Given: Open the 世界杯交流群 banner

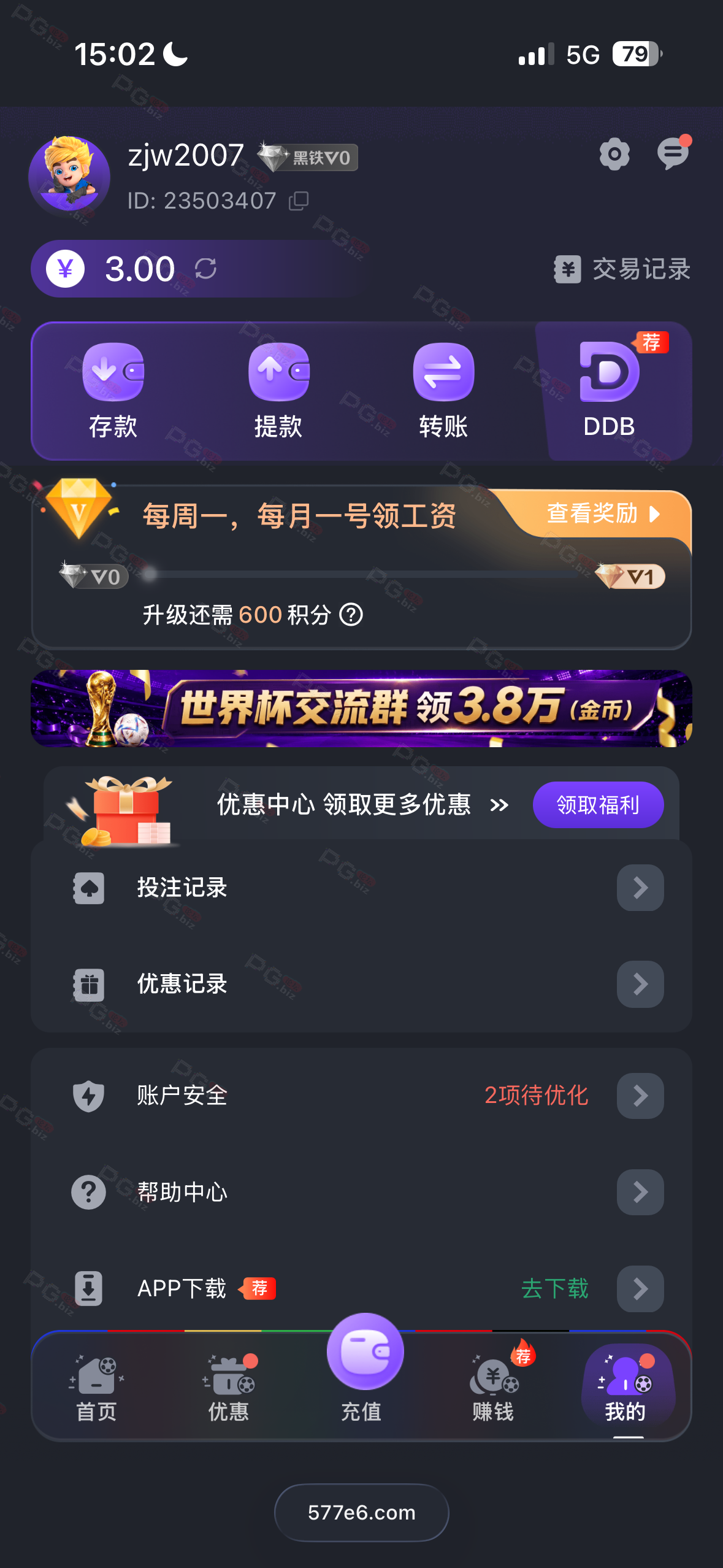Looking at the screenshot, I should (361, 709).
